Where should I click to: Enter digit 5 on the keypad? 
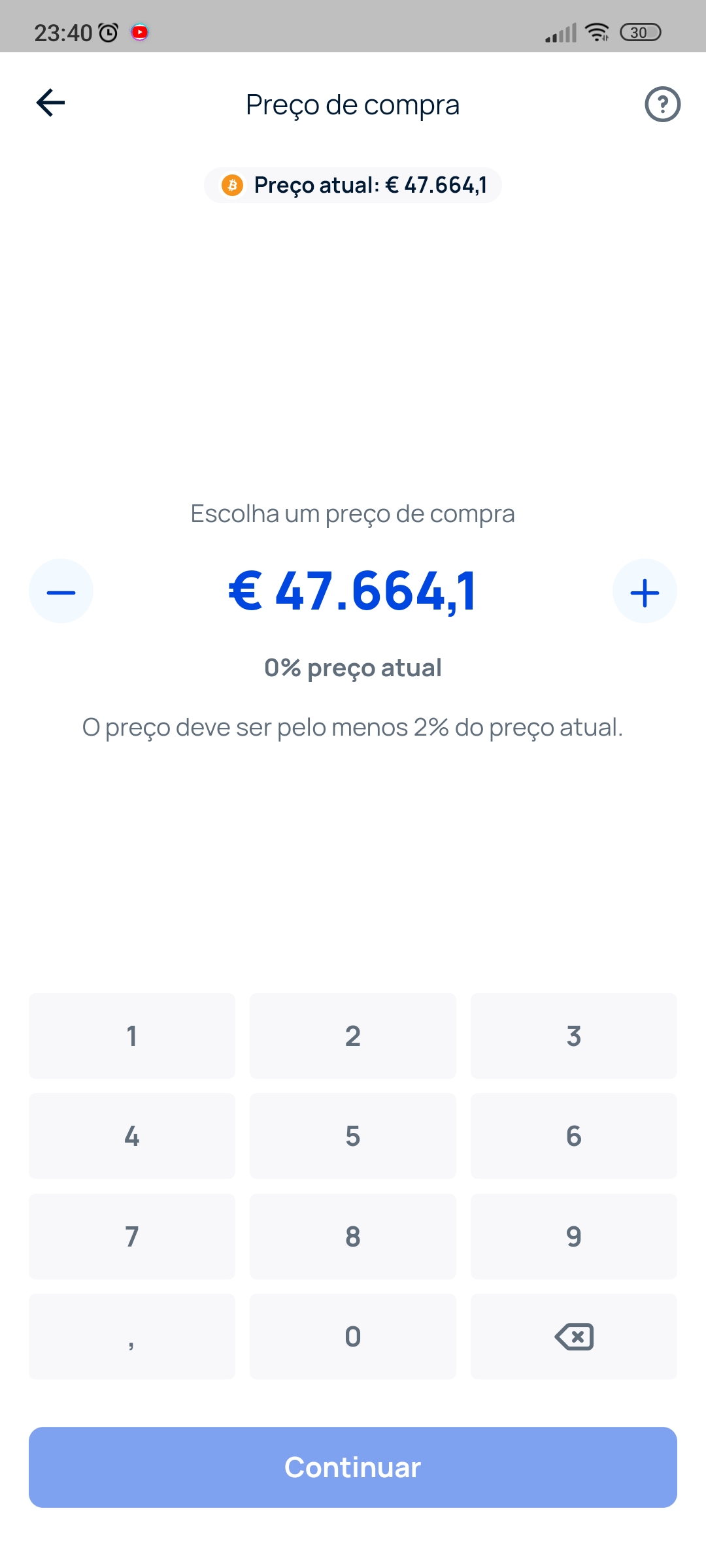click(x=353, y=1136)
